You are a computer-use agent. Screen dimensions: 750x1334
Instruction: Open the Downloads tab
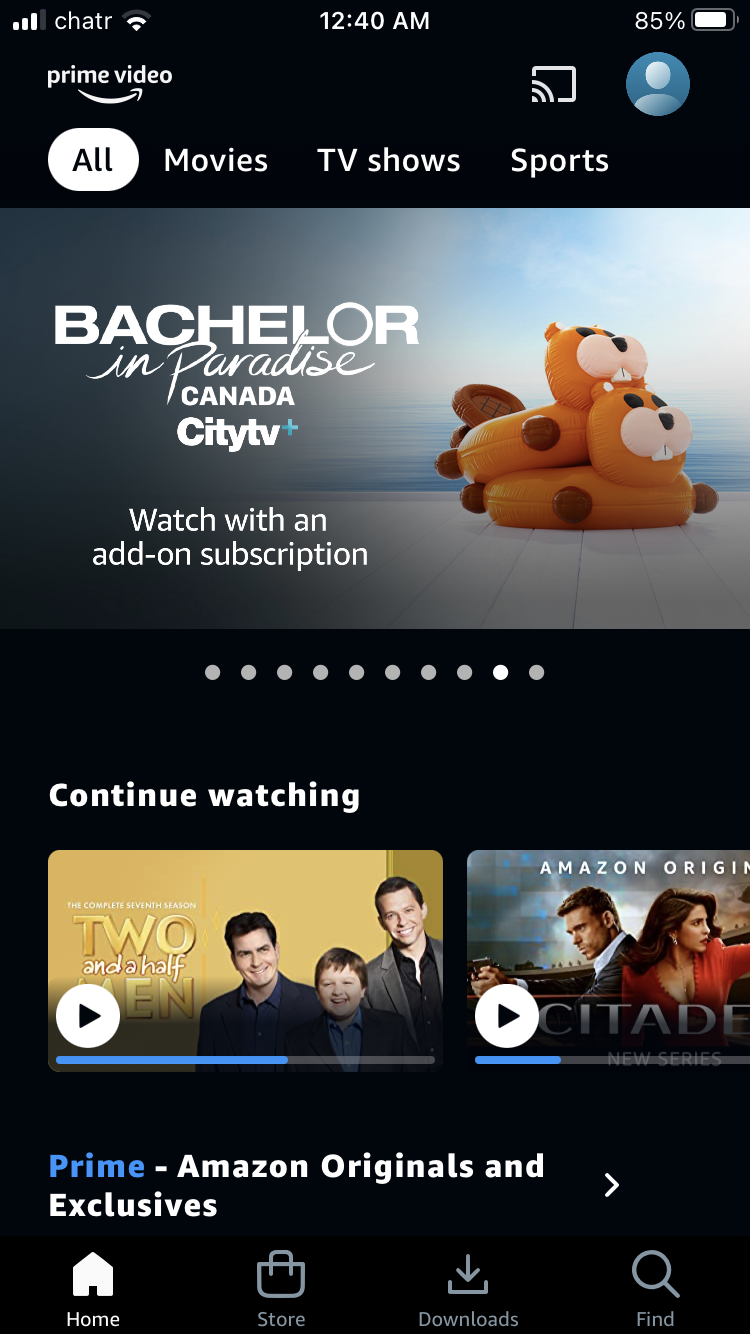tap(468, 1290)
